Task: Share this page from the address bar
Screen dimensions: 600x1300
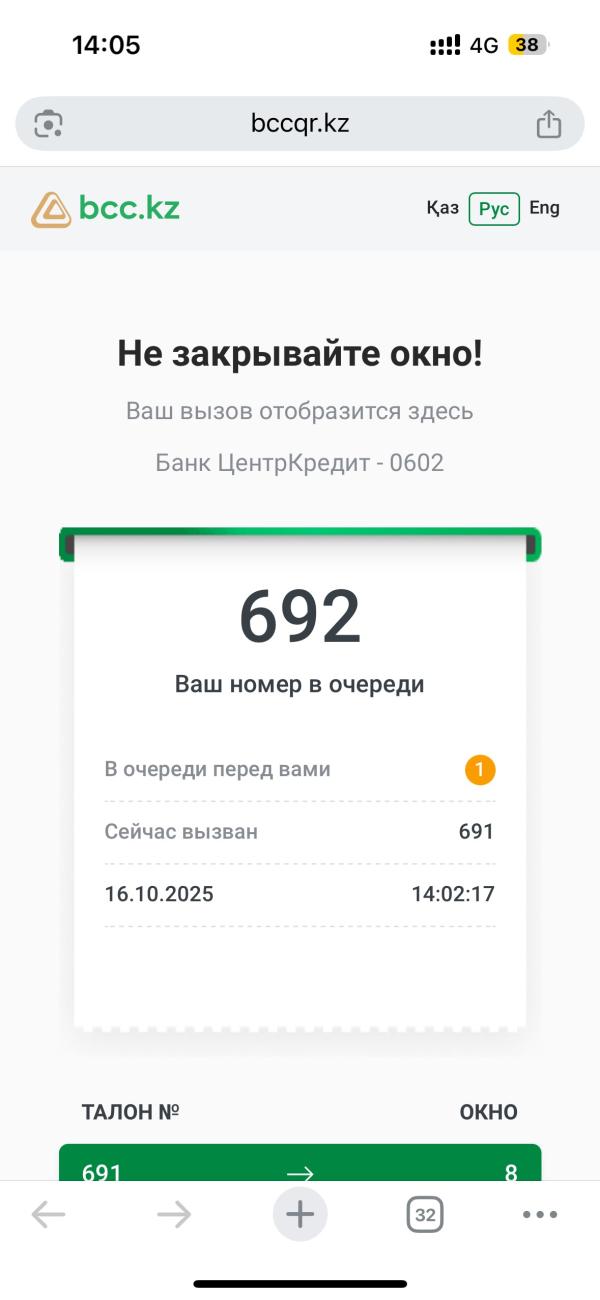Action: tap(548, 124)
